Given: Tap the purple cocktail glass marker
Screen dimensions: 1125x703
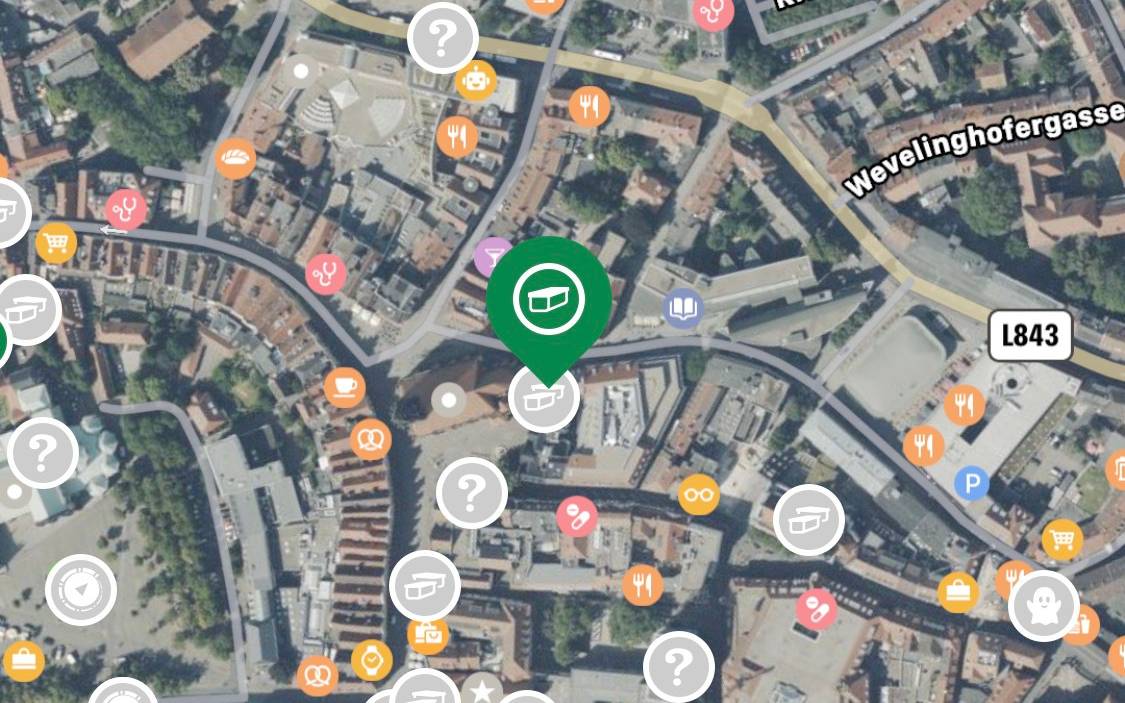Looking at the screenshot, I should click(x=492, y=256).
